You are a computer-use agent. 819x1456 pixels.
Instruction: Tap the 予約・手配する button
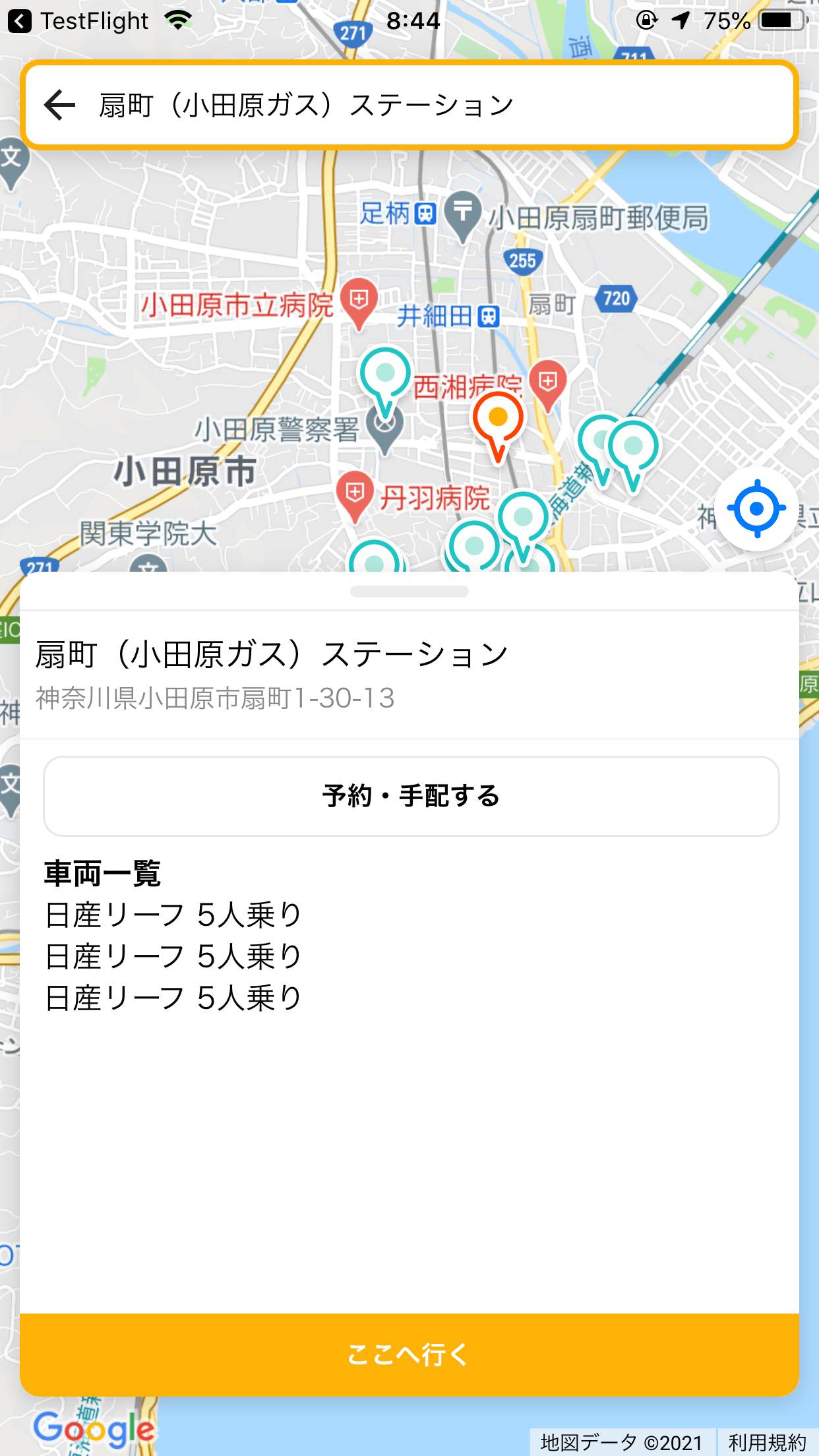point(411,796)
